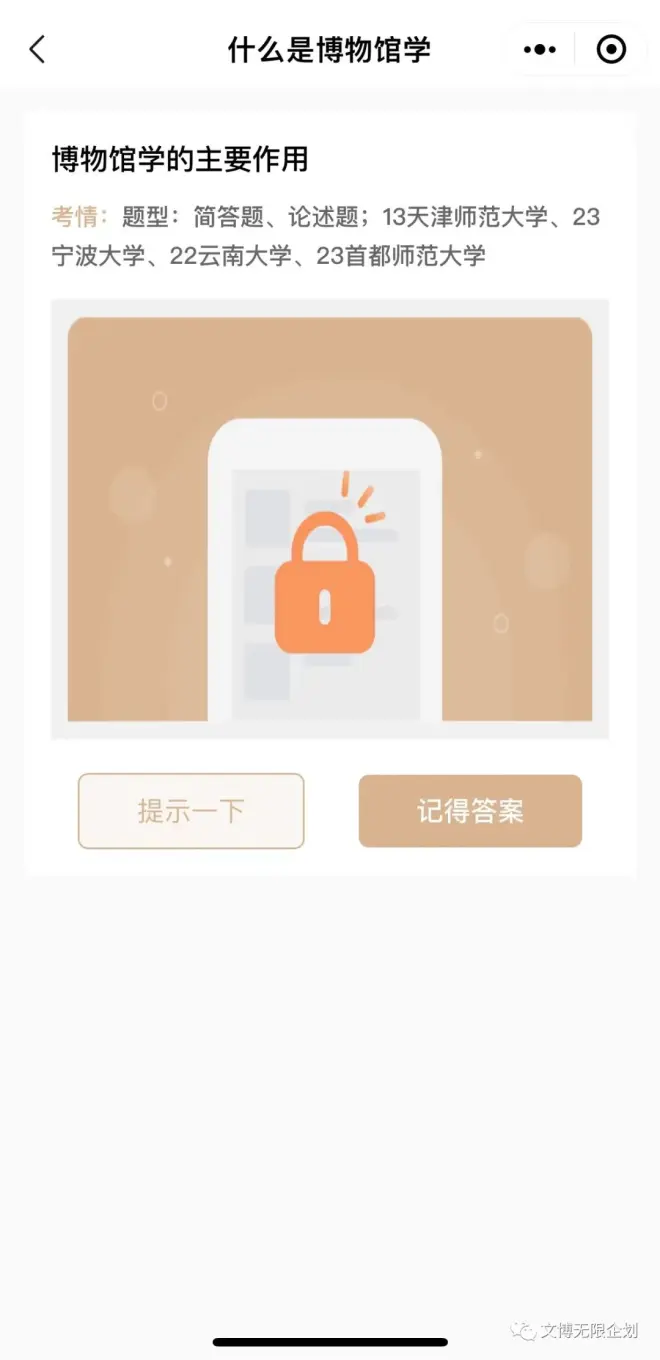Open the mini program three-dot menu

click(x=539, y=49)
